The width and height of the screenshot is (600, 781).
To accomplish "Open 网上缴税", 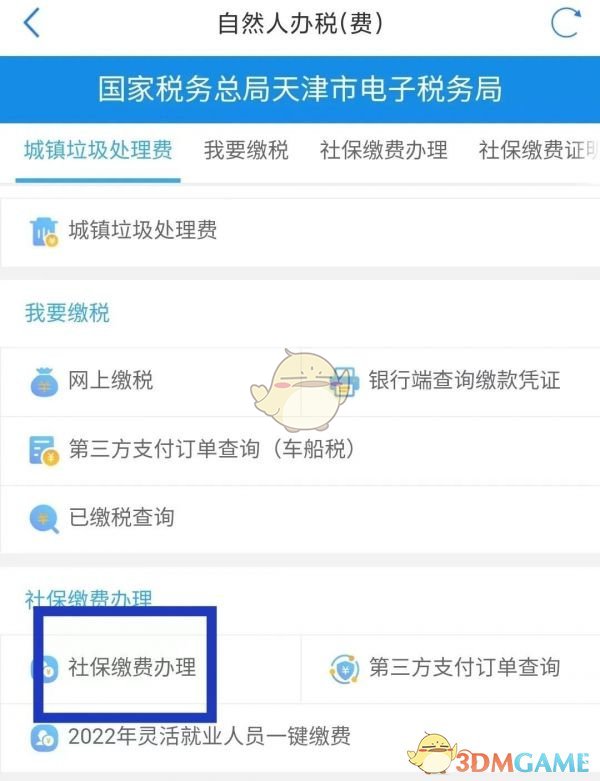I will (110, 380).
